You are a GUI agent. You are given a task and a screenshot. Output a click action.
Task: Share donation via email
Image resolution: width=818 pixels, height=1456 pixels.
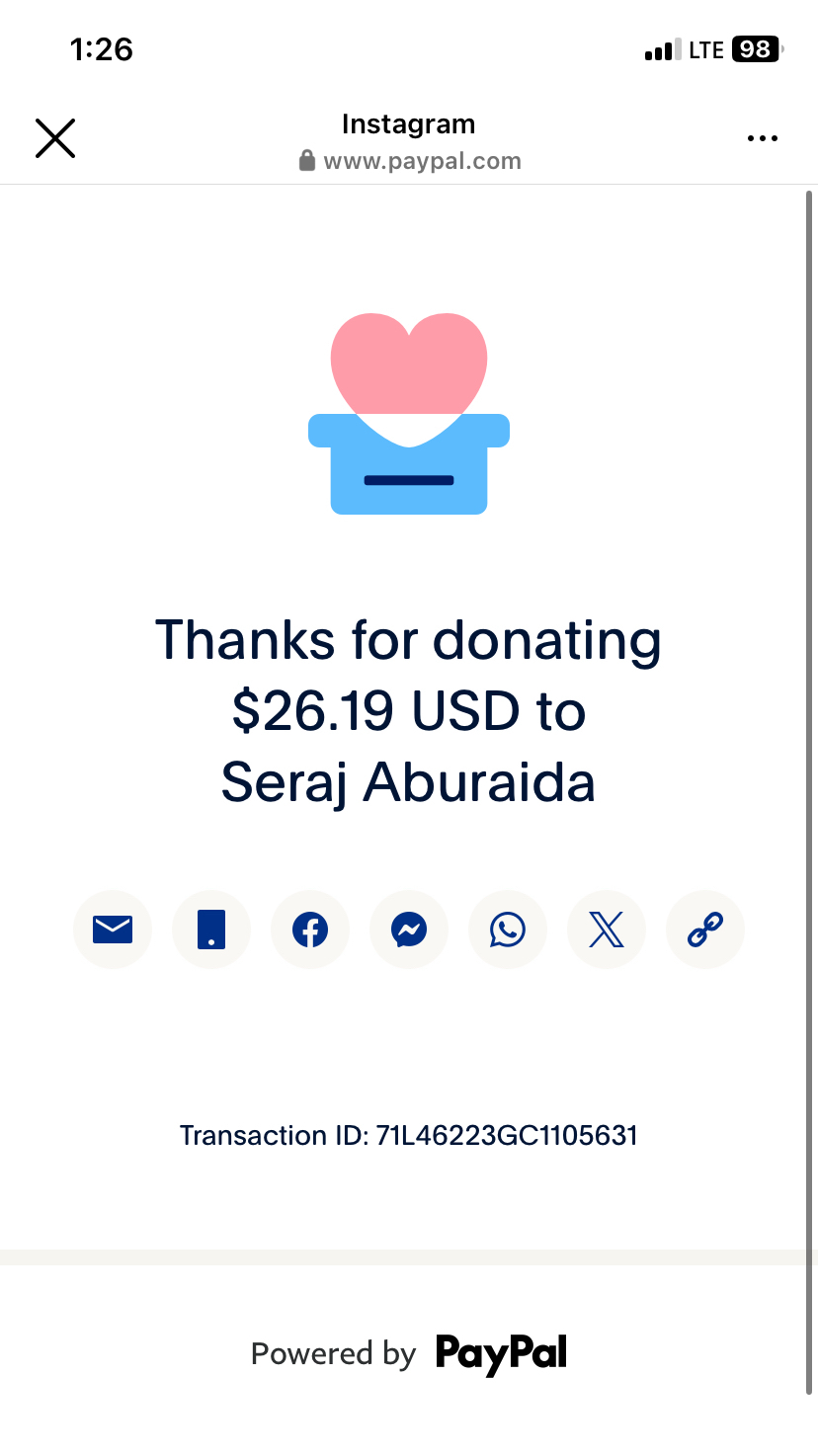pyautogui.click(x=113, y=930)
